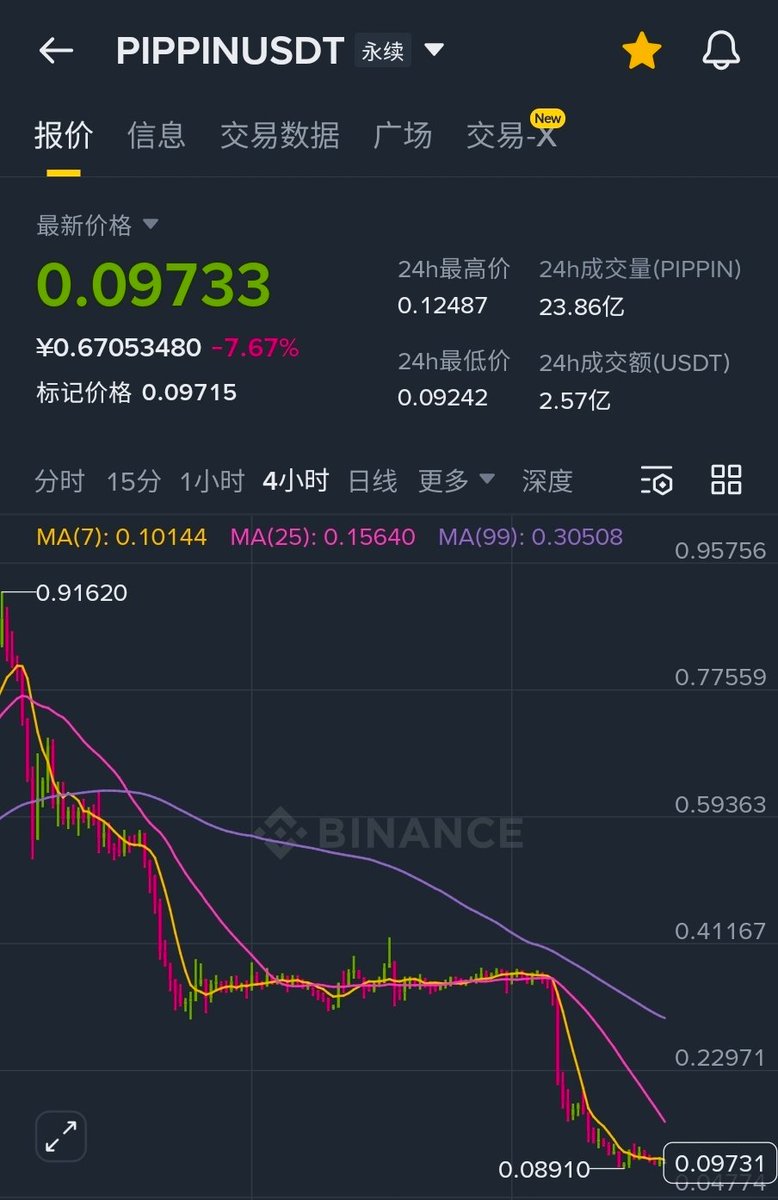The image size is (778, 1200).
Task: Remove PIPPINUSDT from favorites star
Action: 641,51
